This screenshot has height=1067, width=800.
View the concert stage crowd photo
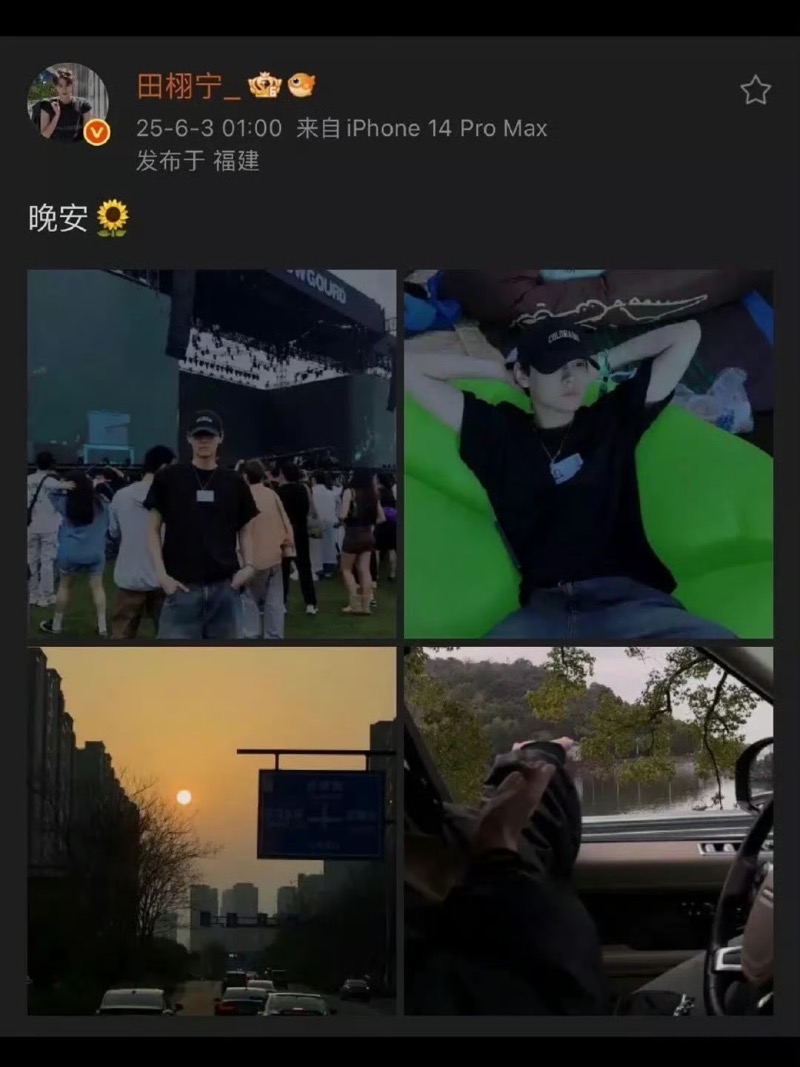(212, 454)
